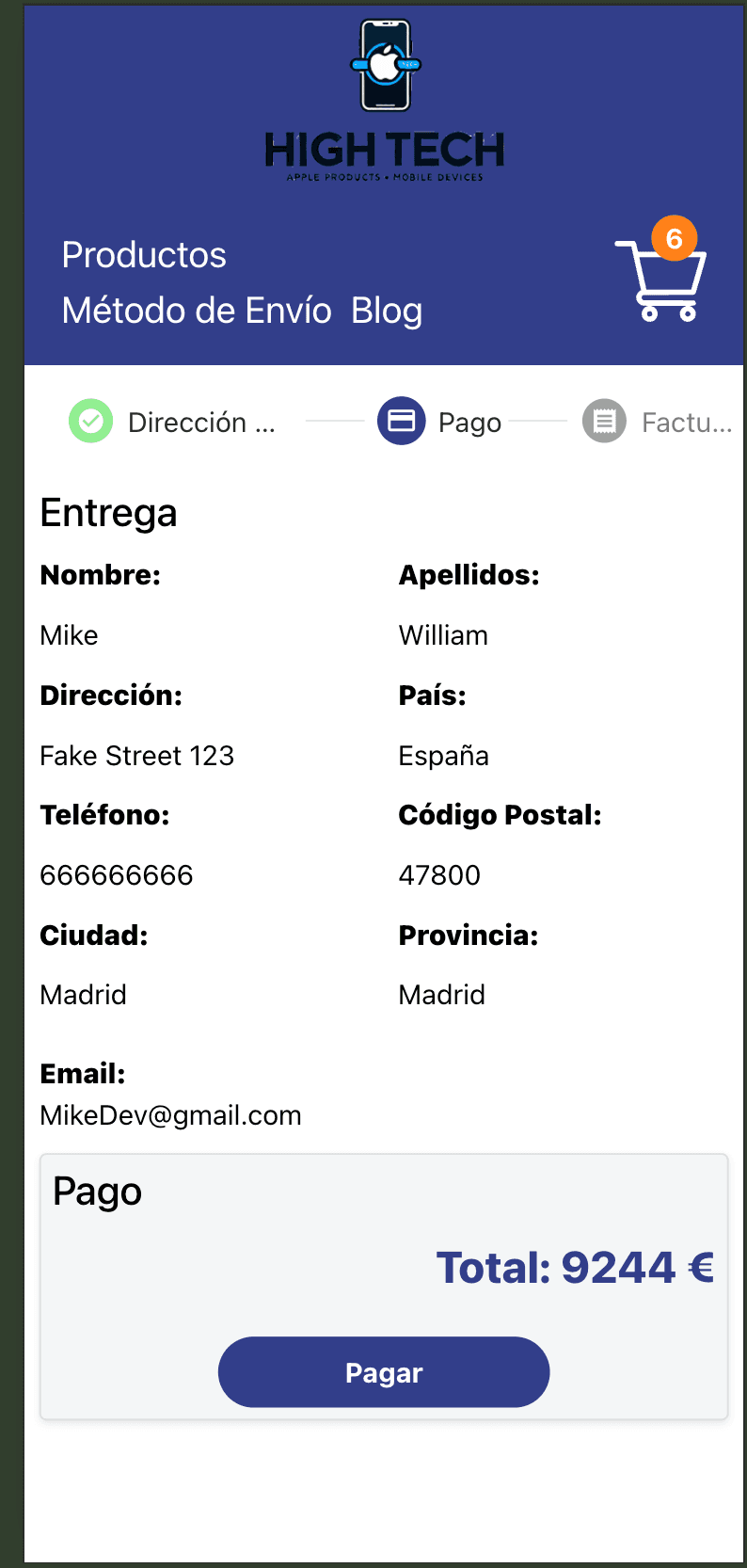
Task: Select the Pago step
Action: tap(440, 422)
